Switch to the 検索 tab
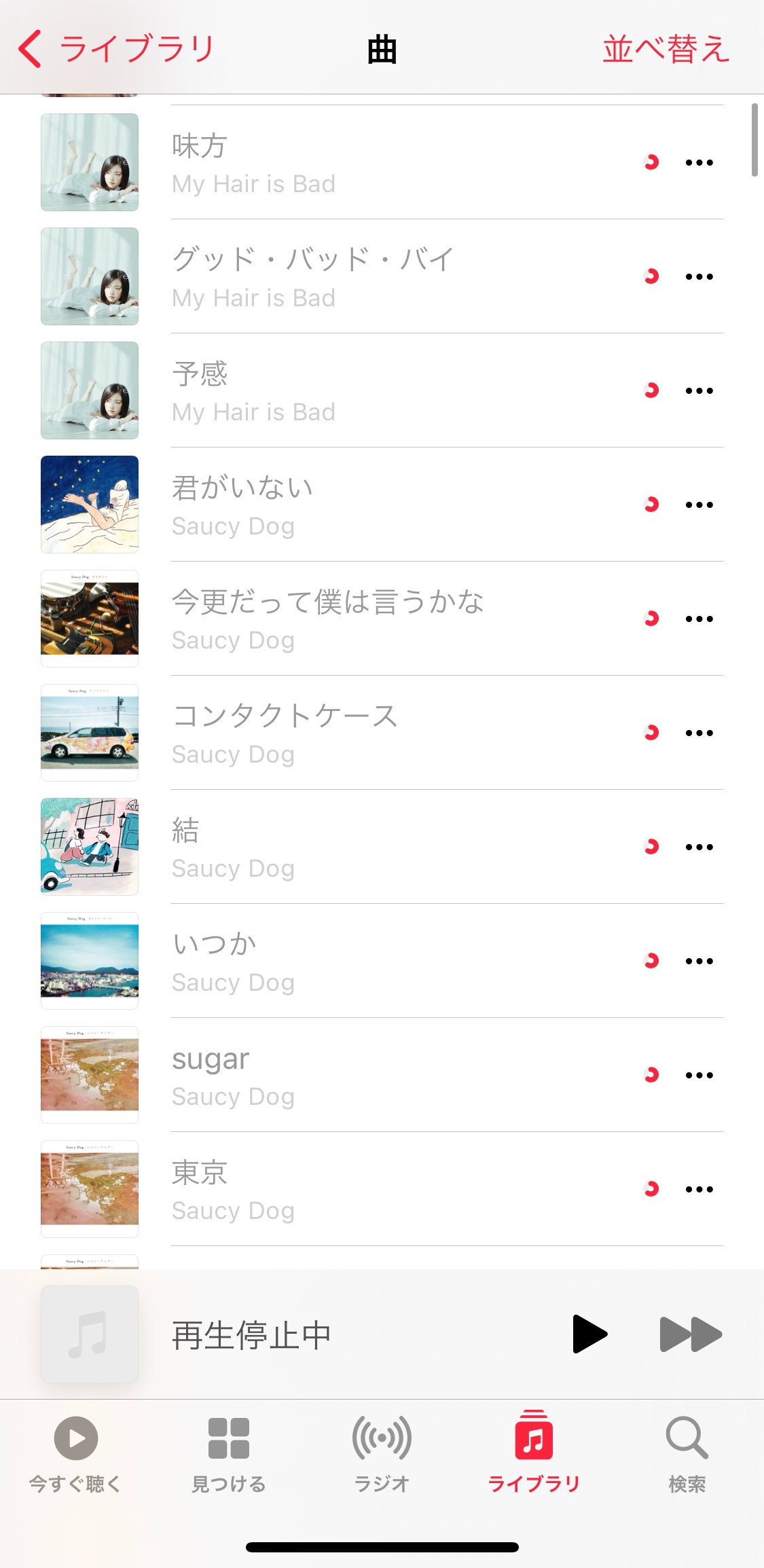Screen dimensions: 764x1568 687,1453
